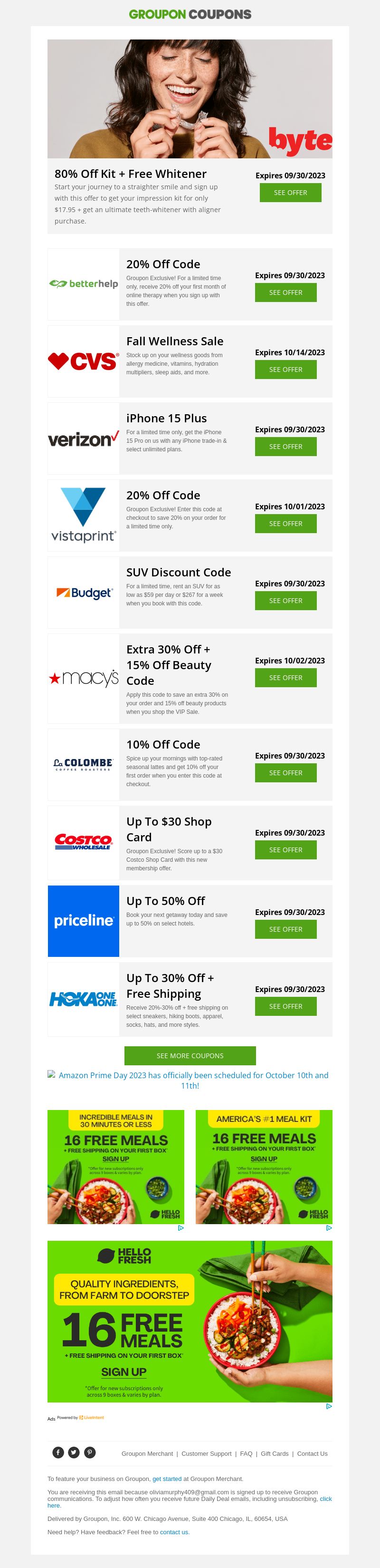Open the Gift Cards footer link
The image size is (380, 1568).
(x=274, y=1453)
